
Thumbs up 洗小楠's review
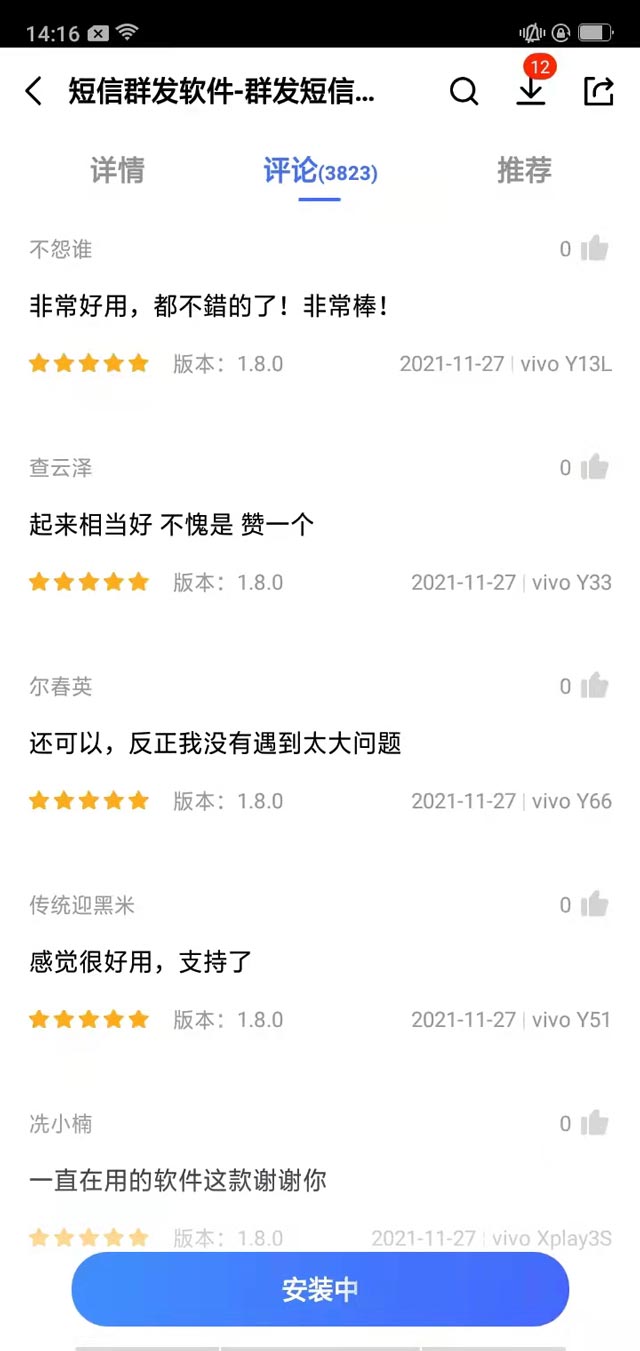(595, 1123)
